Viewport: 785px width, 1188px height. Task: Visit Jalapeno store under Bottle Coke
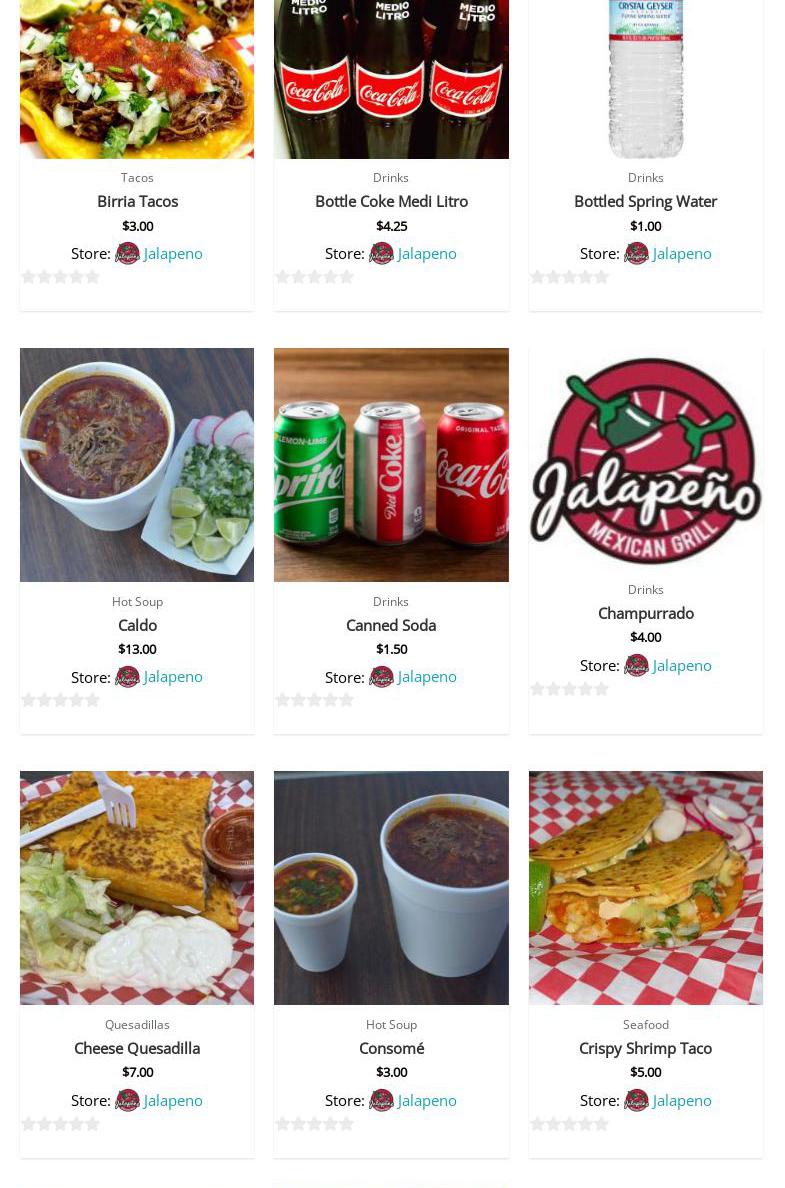[x=426, y=253]
